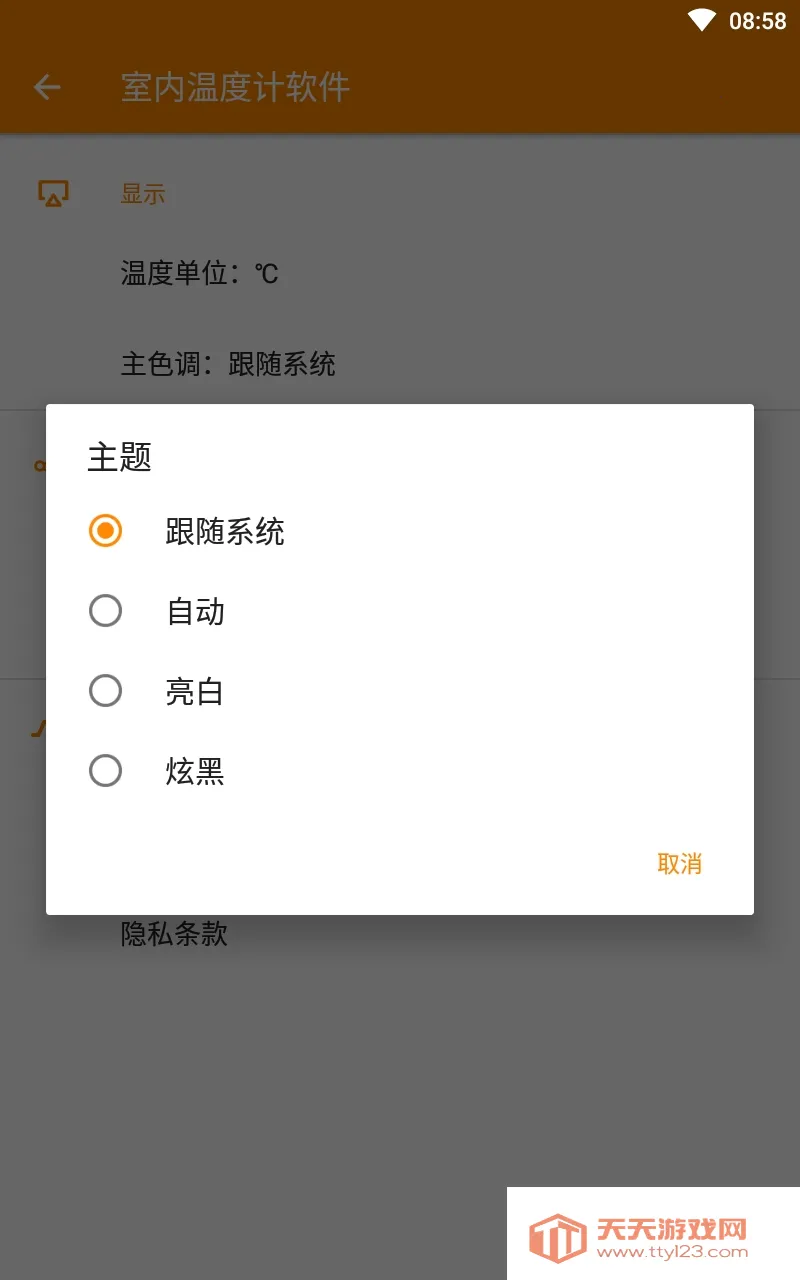Open the 隐私条款 privacy terms link
The image size is (800, 1280).
[175, 934]
